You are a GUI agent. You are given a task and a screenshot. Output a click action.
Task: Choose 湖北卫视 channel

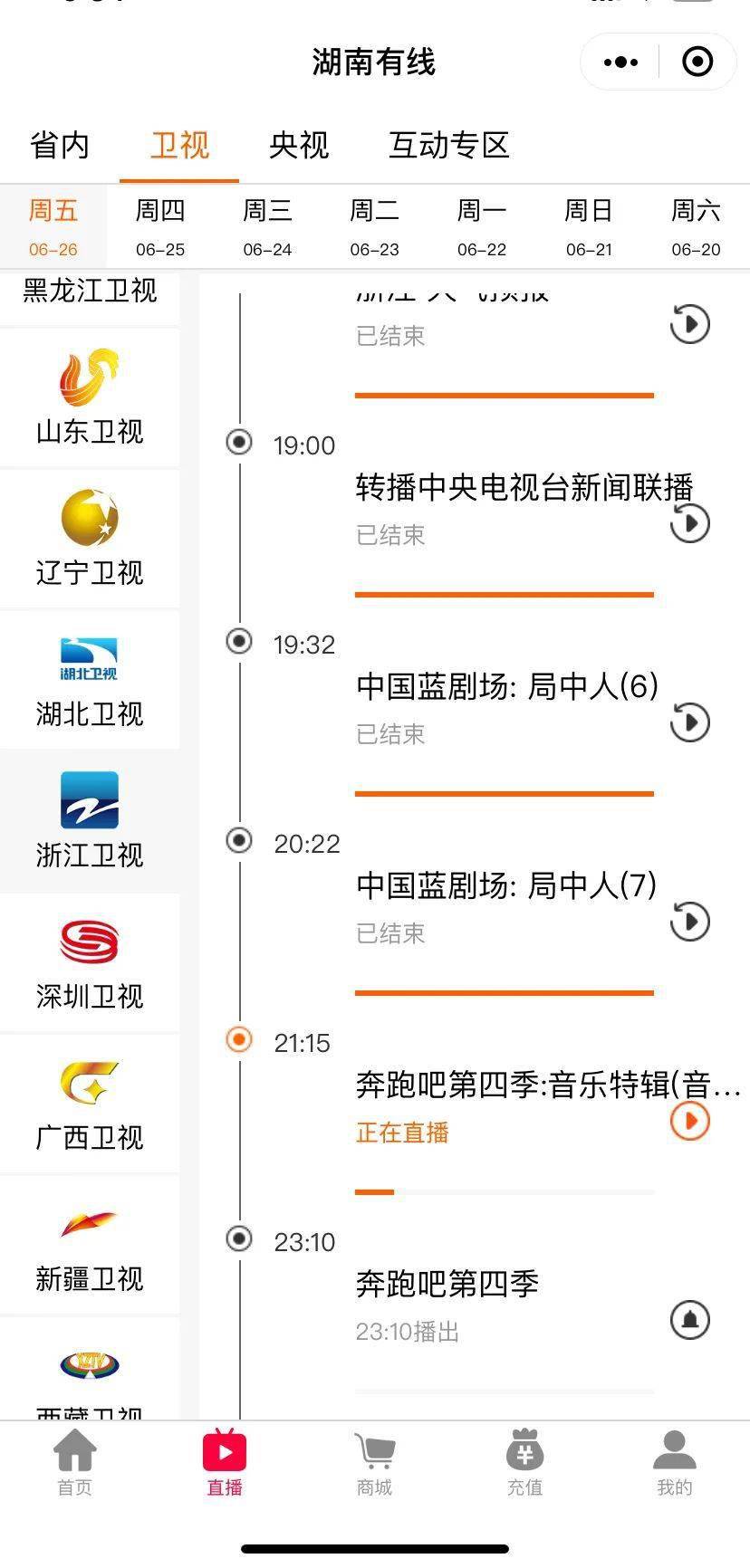90,681
